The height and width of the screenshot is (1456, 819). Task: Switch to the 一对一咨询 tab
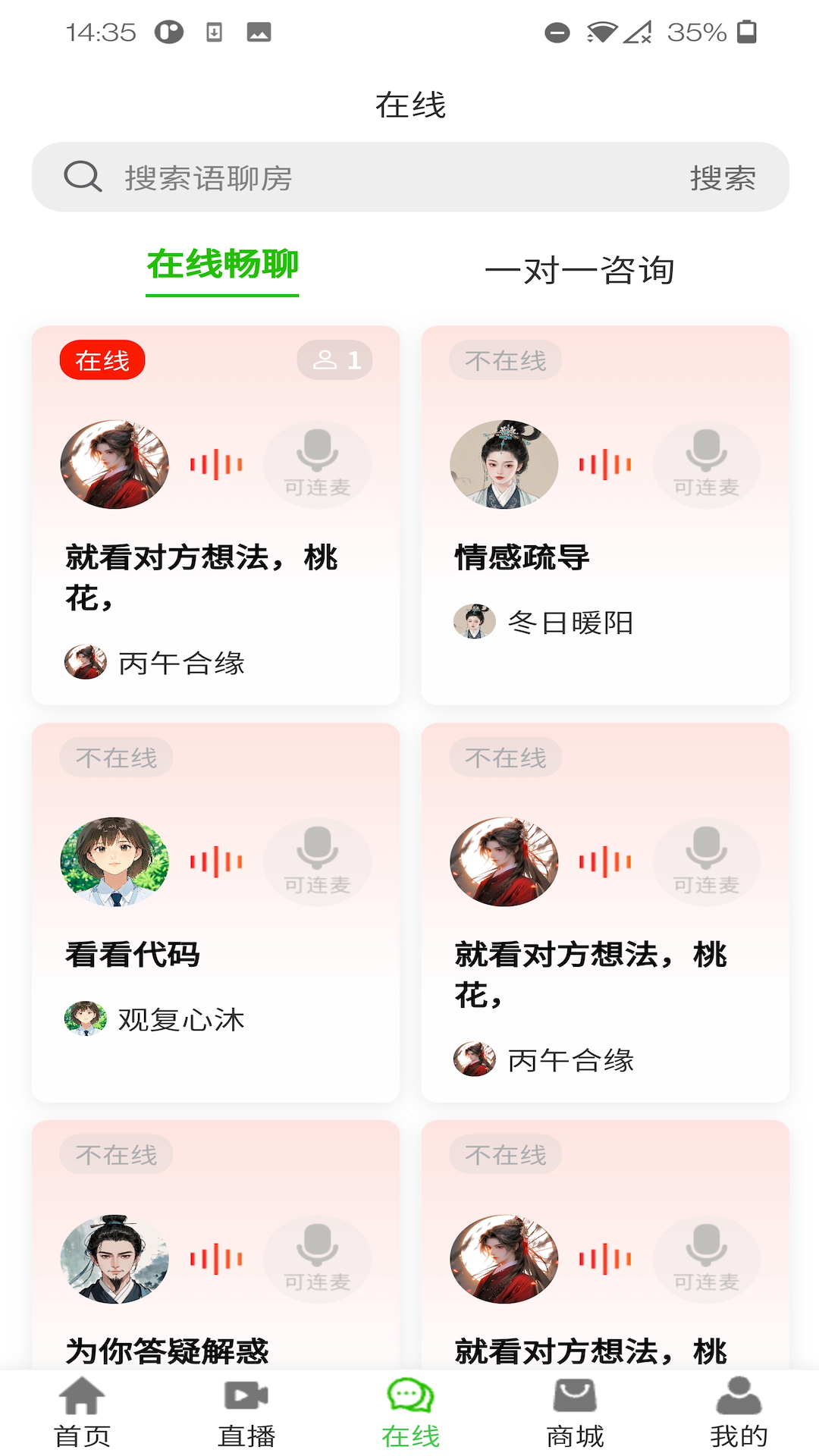pos(582,270)
